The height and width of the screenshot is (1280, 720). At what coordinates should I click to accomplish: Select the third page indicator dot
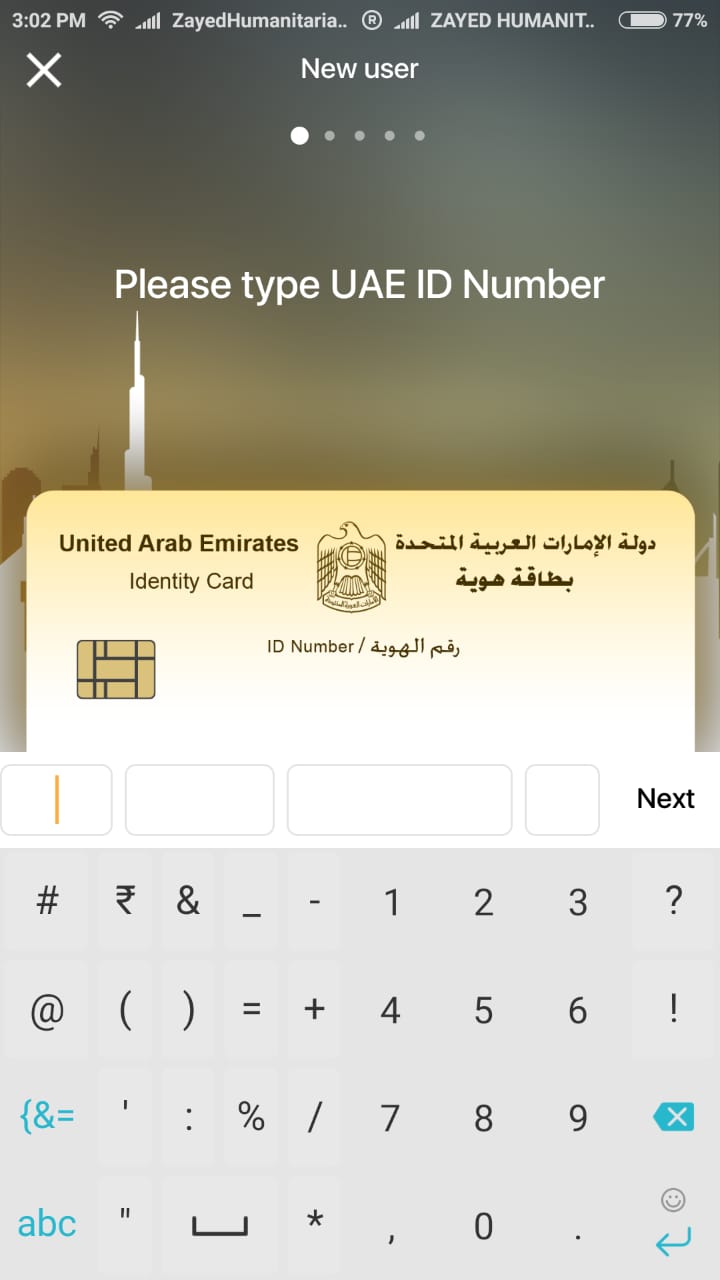point(359,135)
